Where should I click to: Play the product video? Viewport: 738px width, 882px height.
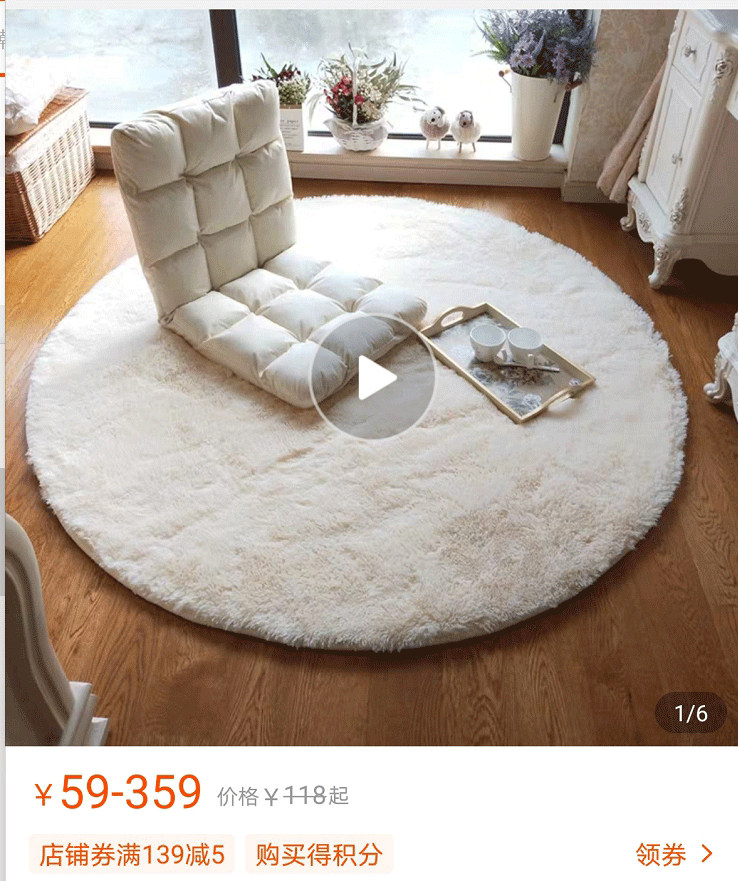tap(372, 378)
